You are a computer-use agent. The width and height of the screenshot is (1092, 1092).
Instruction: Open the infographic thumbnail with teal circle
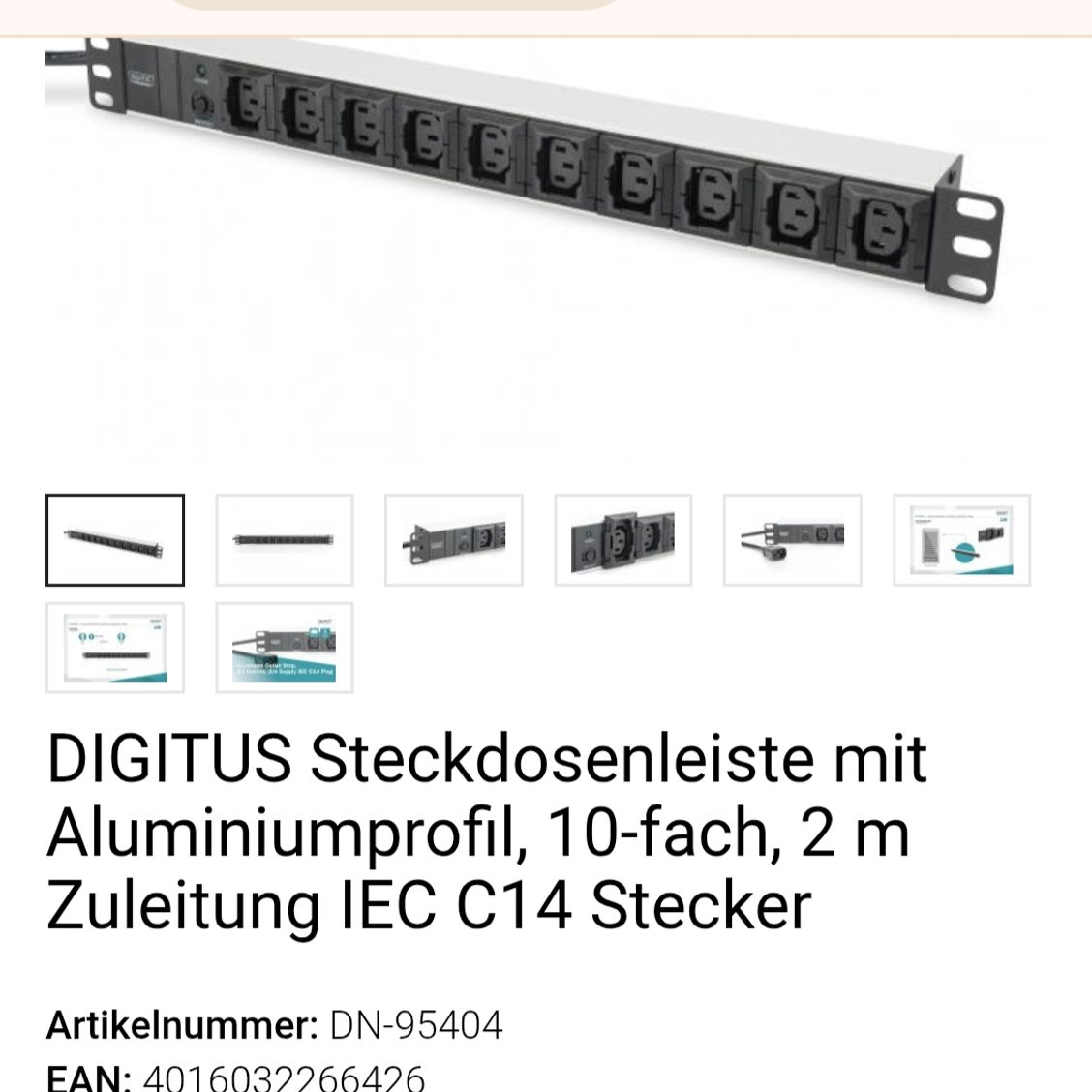point(962,540)
